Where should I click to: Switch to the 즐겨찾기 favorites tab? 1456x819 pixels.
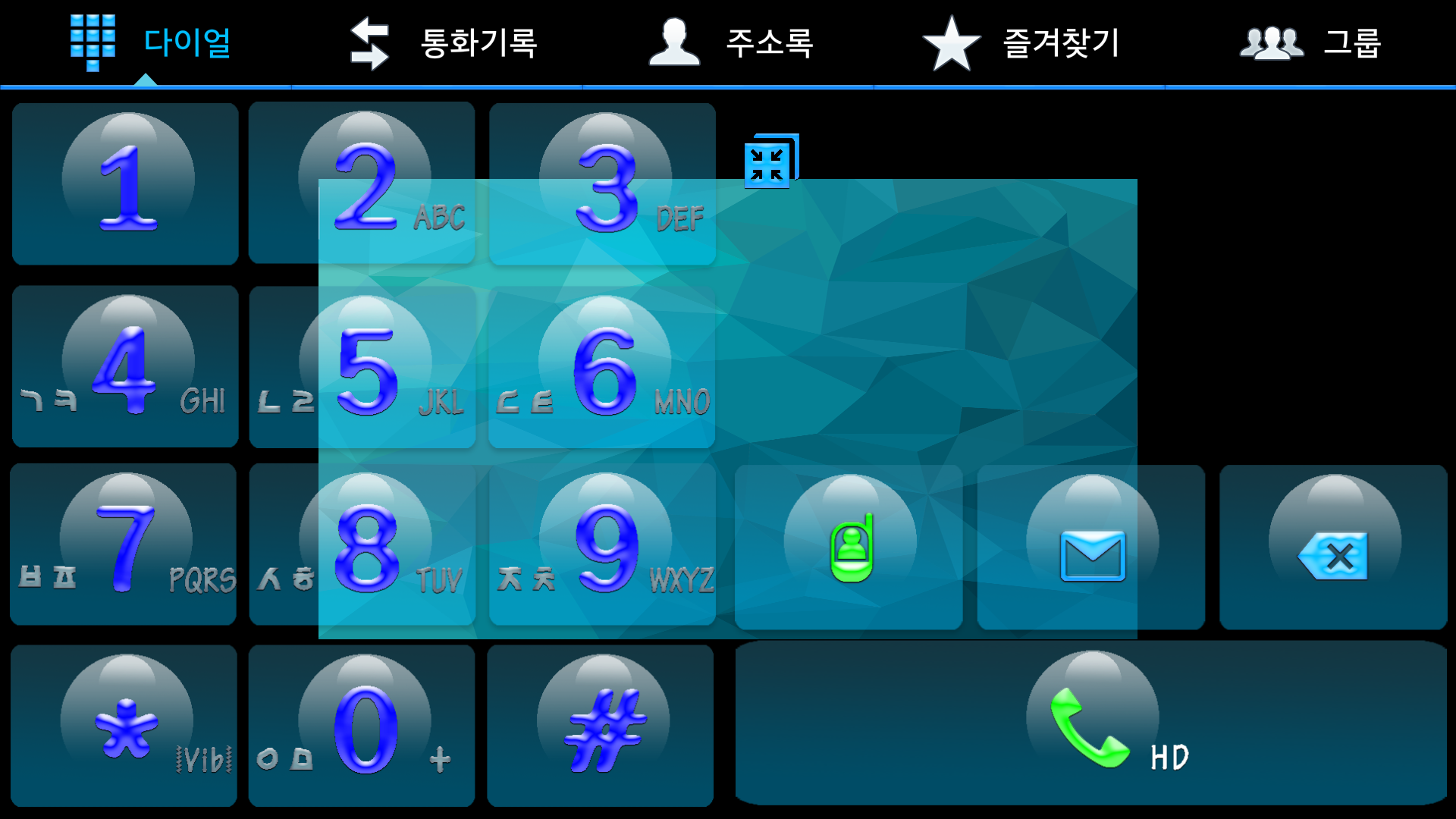tap(1021, 43)
